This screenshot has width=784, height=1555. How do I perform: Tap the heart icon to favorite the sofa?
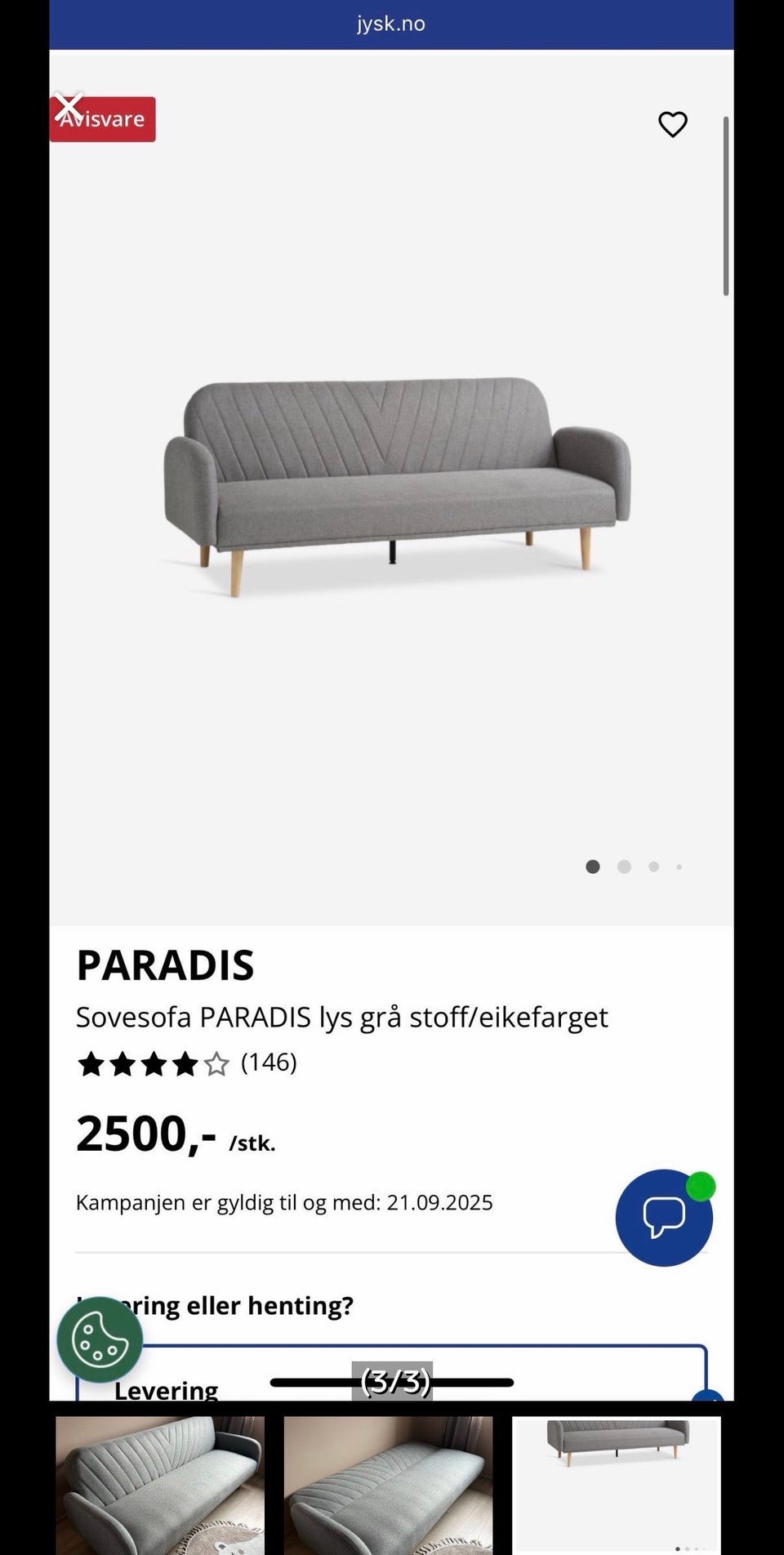[672, 125]
